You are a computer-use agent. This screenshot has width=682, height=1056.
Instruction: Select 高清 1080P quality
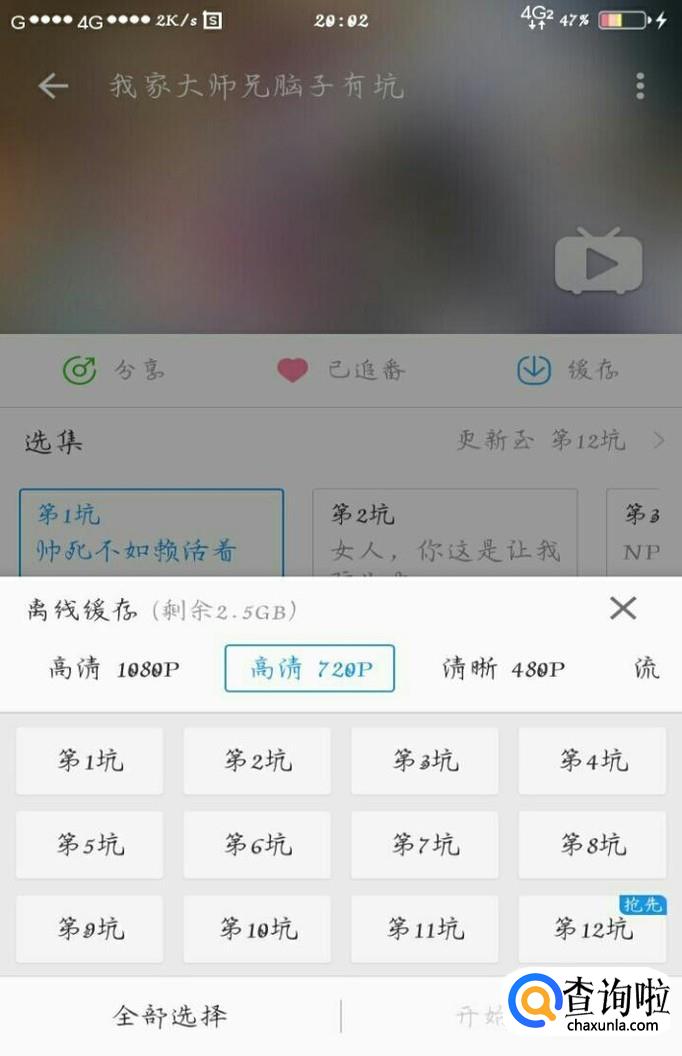tap(115, 669)
